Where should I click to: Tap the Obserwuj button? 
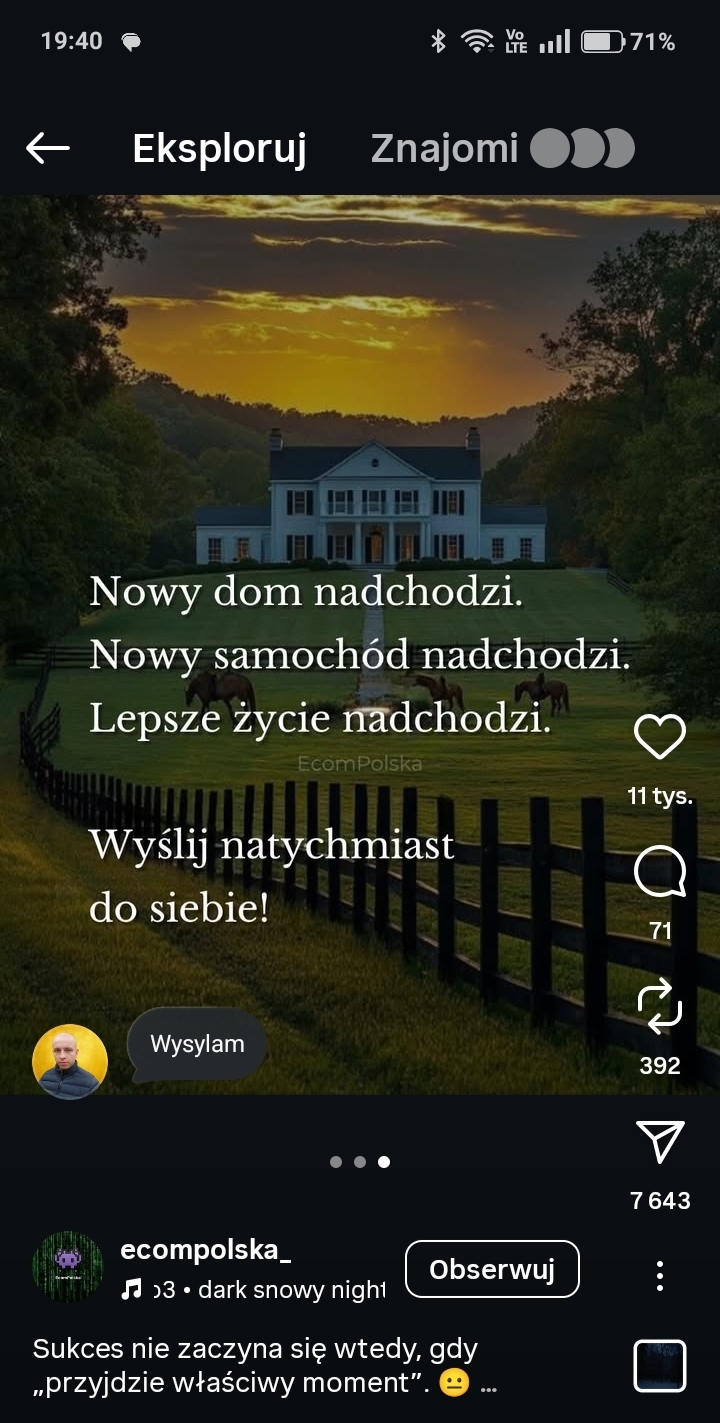pyautogui.click(x=492, y=1269)
